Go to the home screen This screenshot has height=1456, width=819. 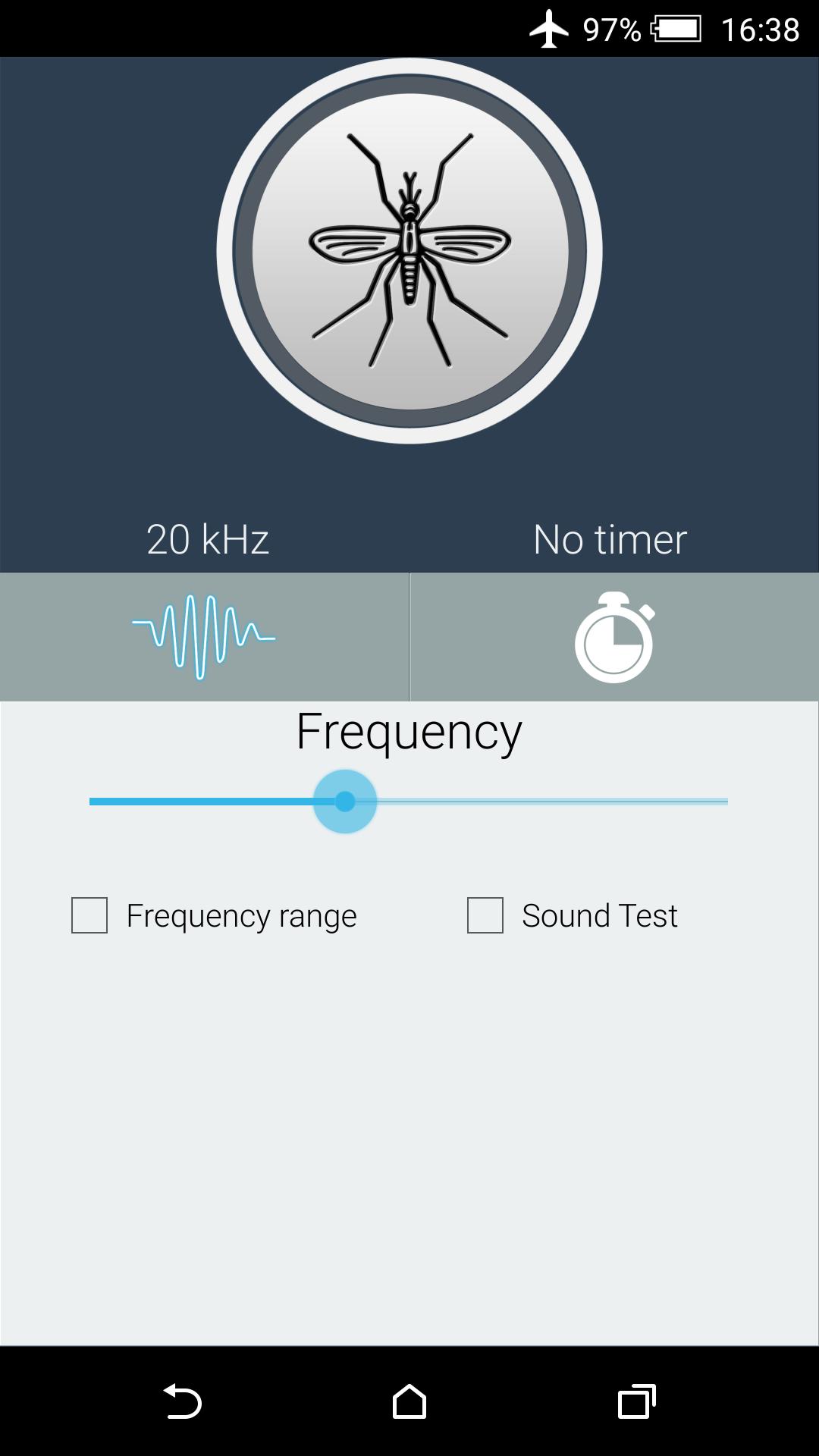pyautogui.click(x=409, y=1401)
